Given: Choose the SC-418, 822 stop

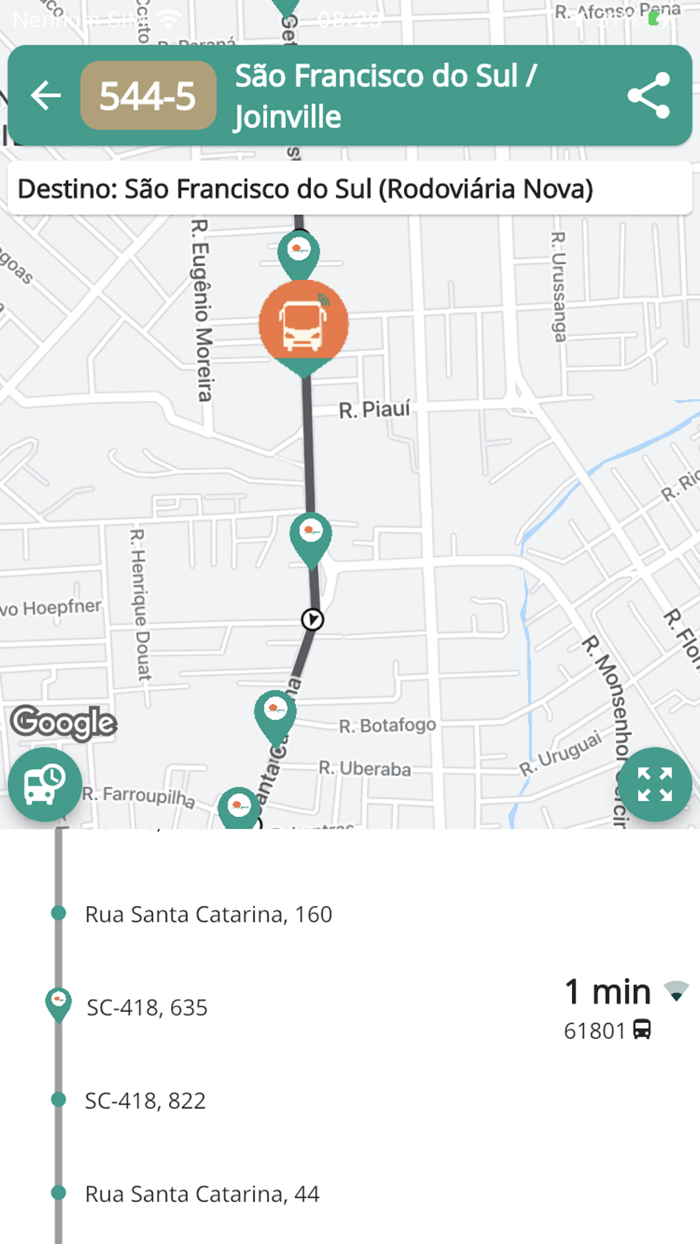Looking at the screenshot, I should [145, 1101].
